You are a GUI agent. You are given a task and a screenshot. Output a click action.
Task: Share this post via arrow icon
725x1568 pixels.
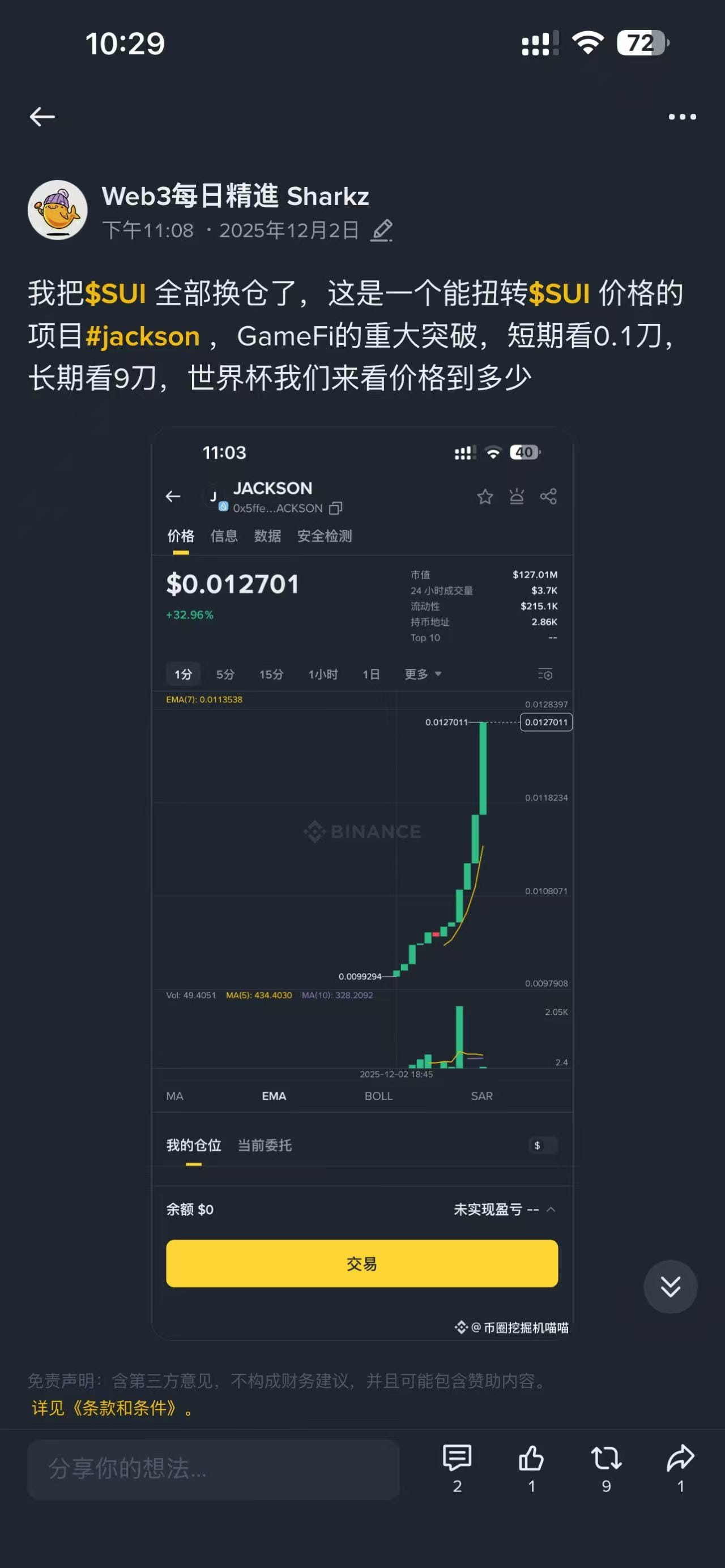[681, 1467]
